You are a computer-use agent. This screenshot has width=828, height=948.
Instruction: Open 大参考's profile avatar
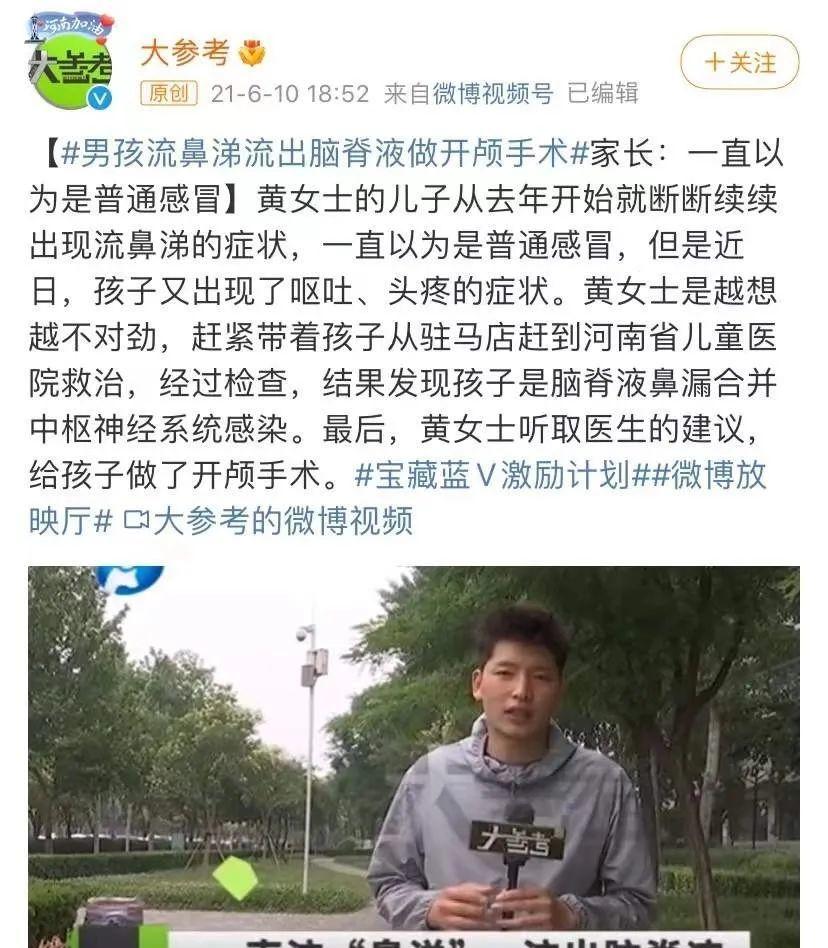(x=69, y=61)
